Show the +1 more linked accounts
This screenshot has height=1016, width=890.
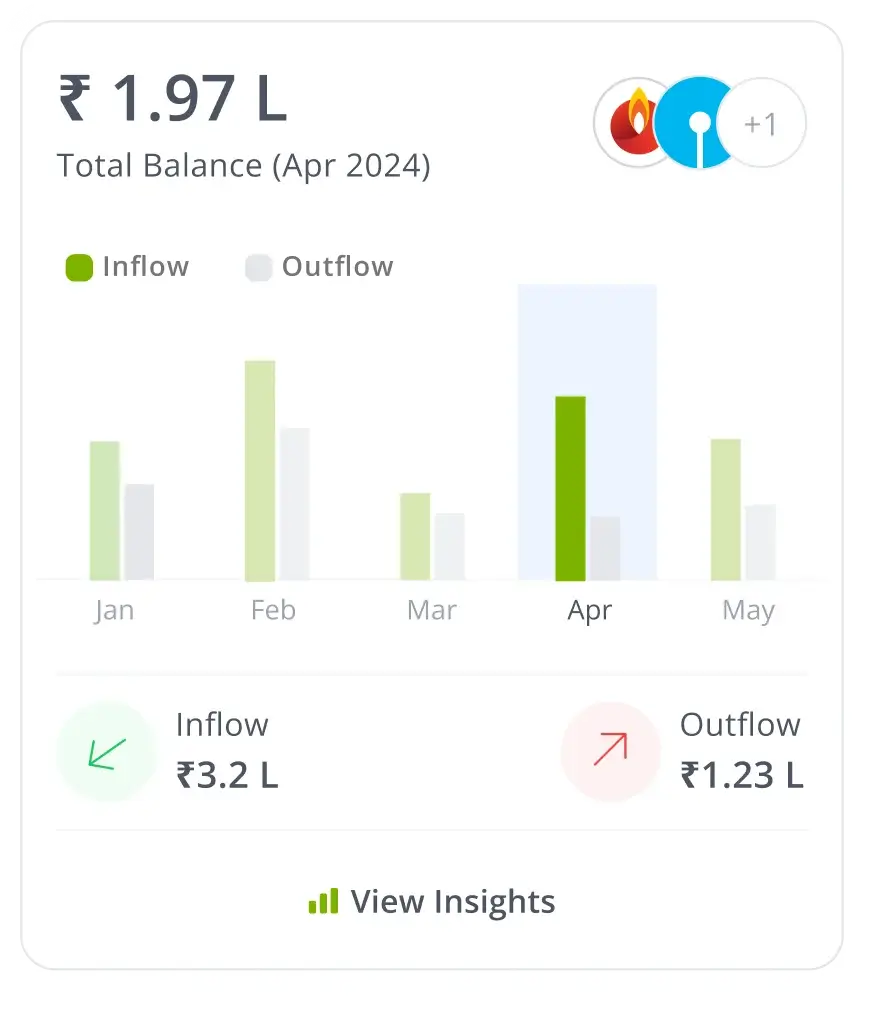tap(762, 124)
